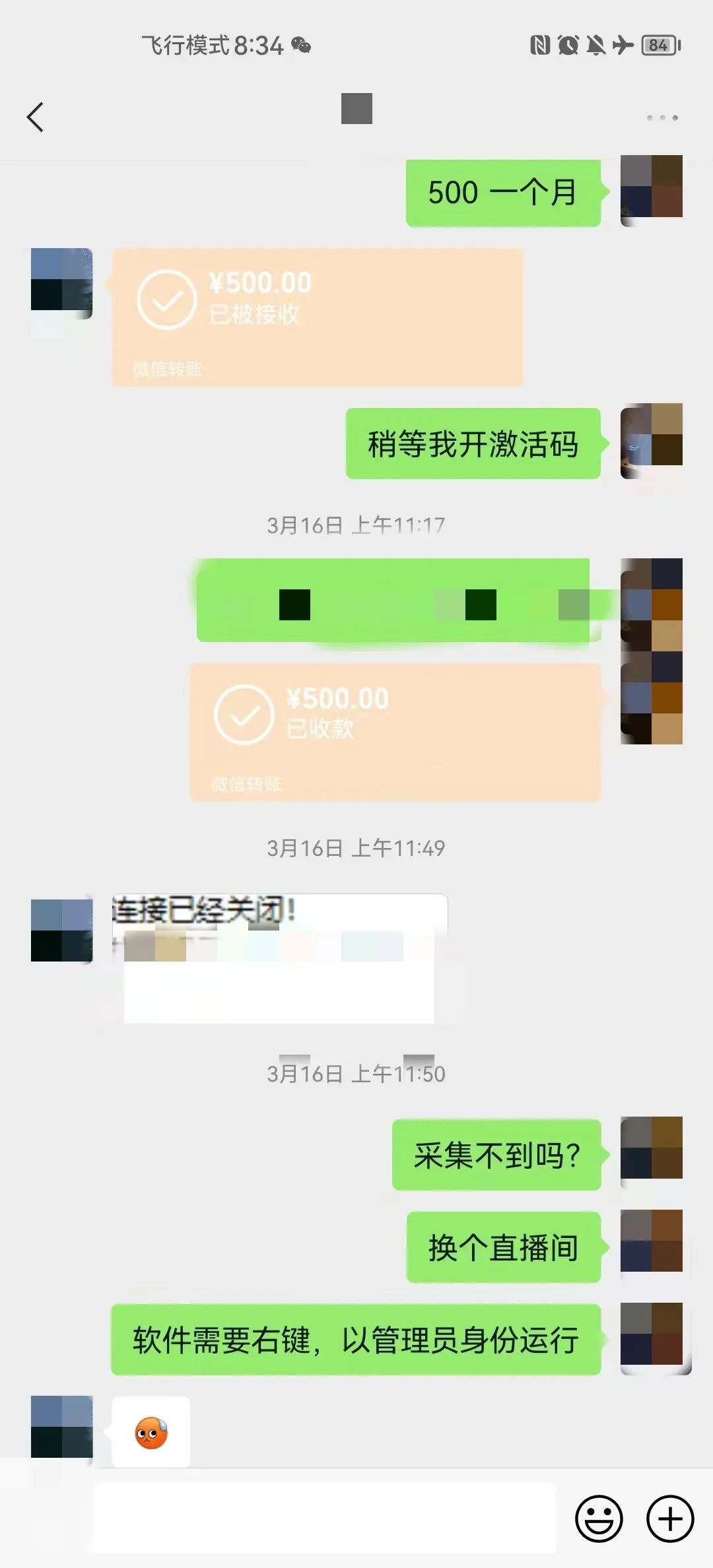This screenshot has width=713, height=1568.
Task: Open the emoji sticker panel
Action: tap(599, 1519)
